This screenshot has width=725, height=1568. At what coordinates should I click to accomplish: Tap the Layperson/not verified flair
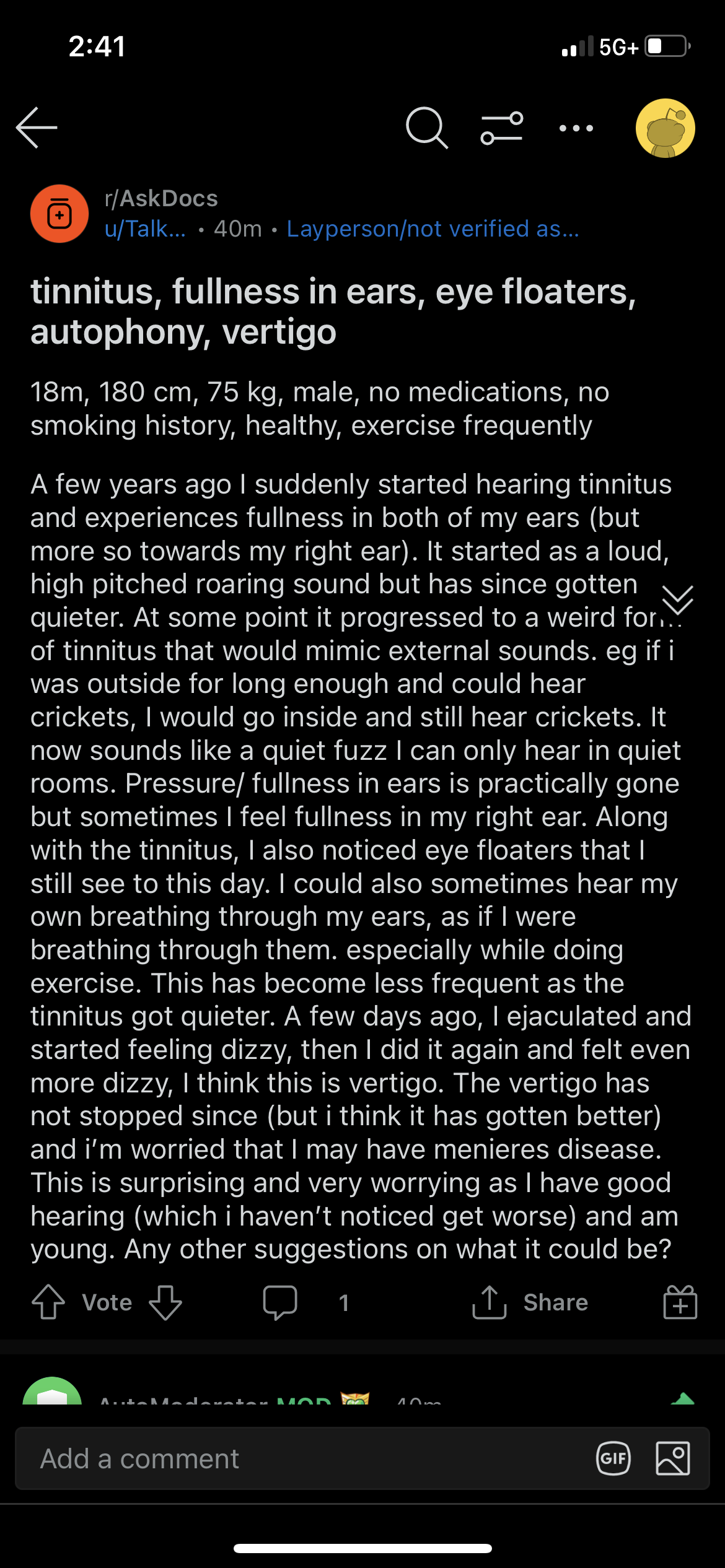(x=433, y=229)
